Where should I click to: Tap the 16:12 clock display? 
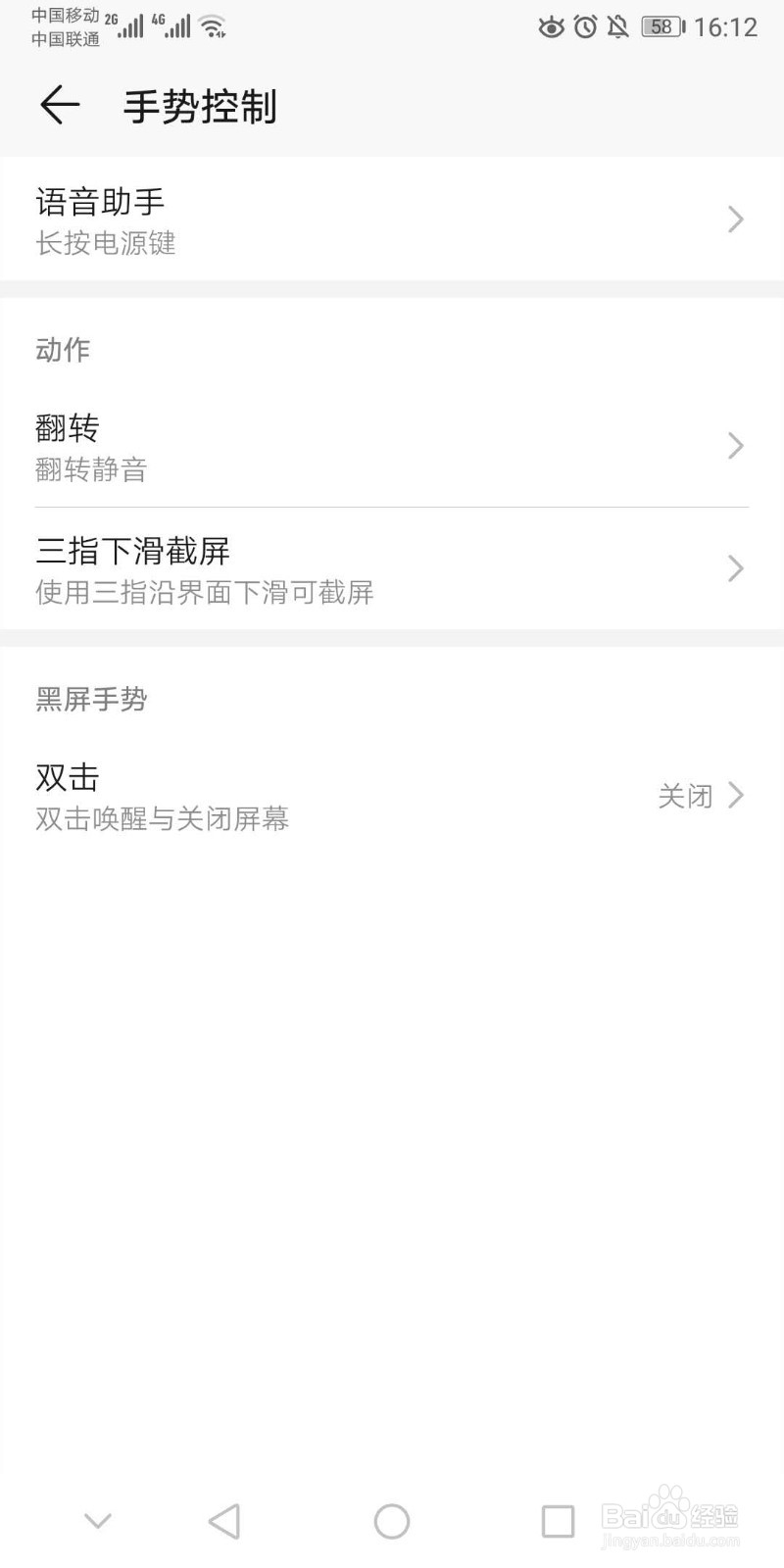point(727,27)
